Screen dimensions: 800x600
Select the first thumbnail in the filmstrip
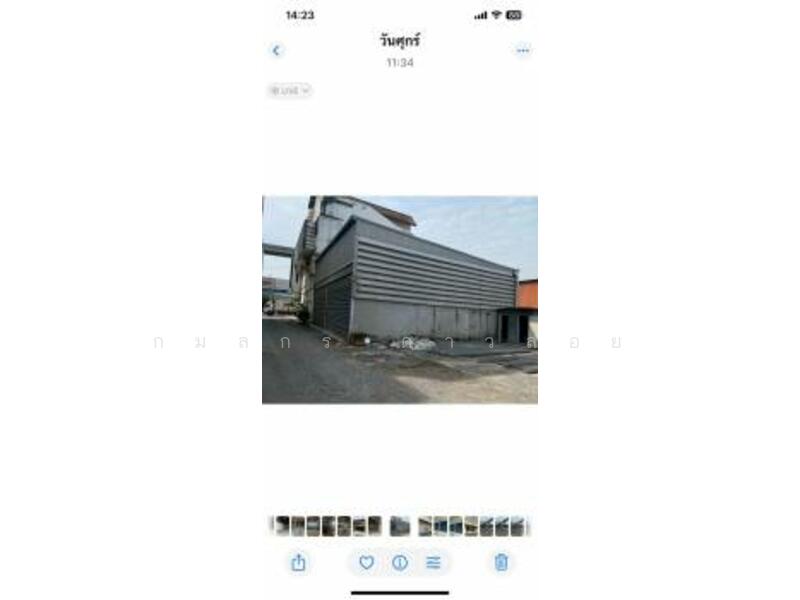tap(282, 526)
